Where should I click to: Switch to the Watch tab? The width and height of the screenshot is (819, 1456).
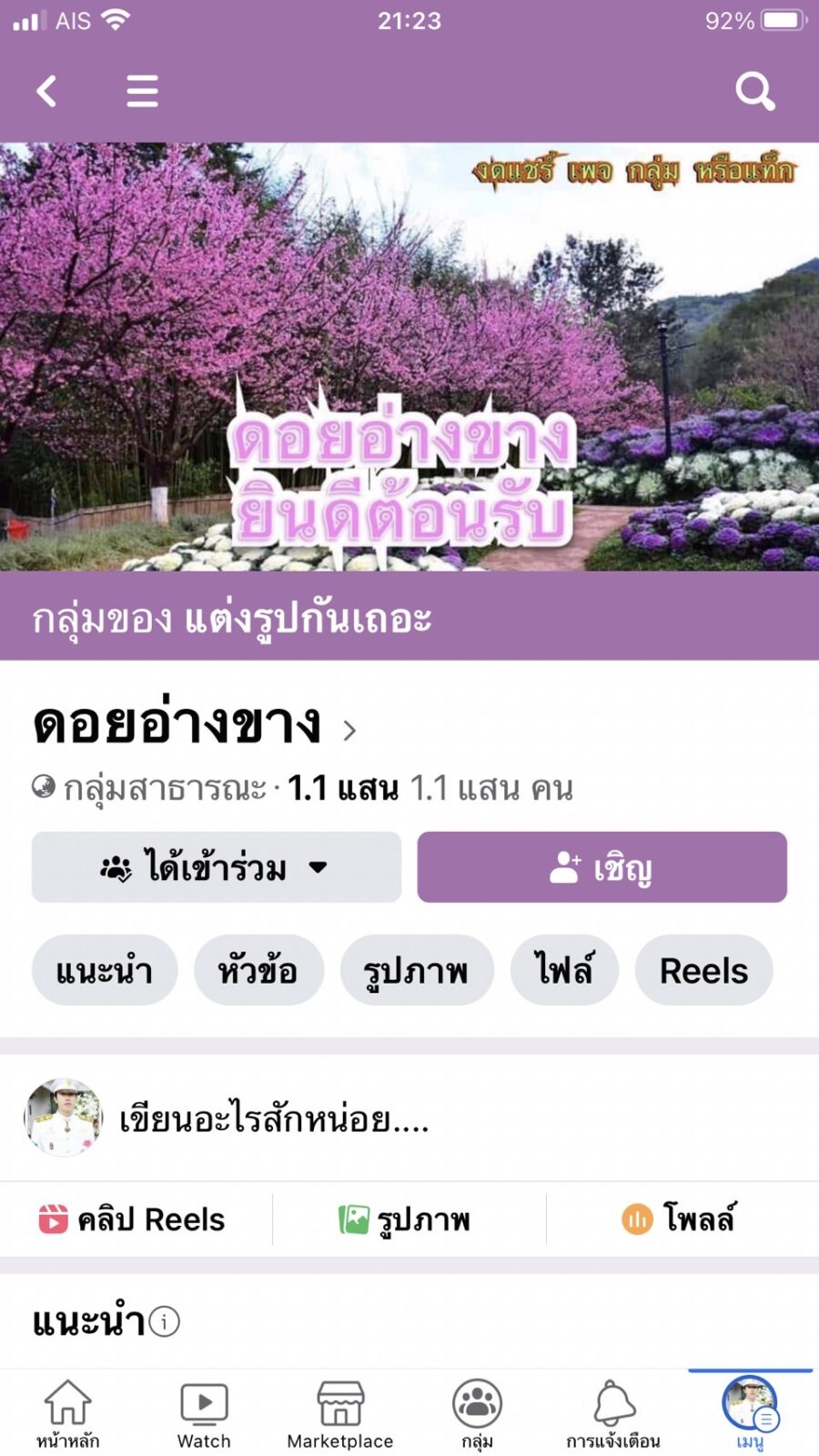point(204,1414)
